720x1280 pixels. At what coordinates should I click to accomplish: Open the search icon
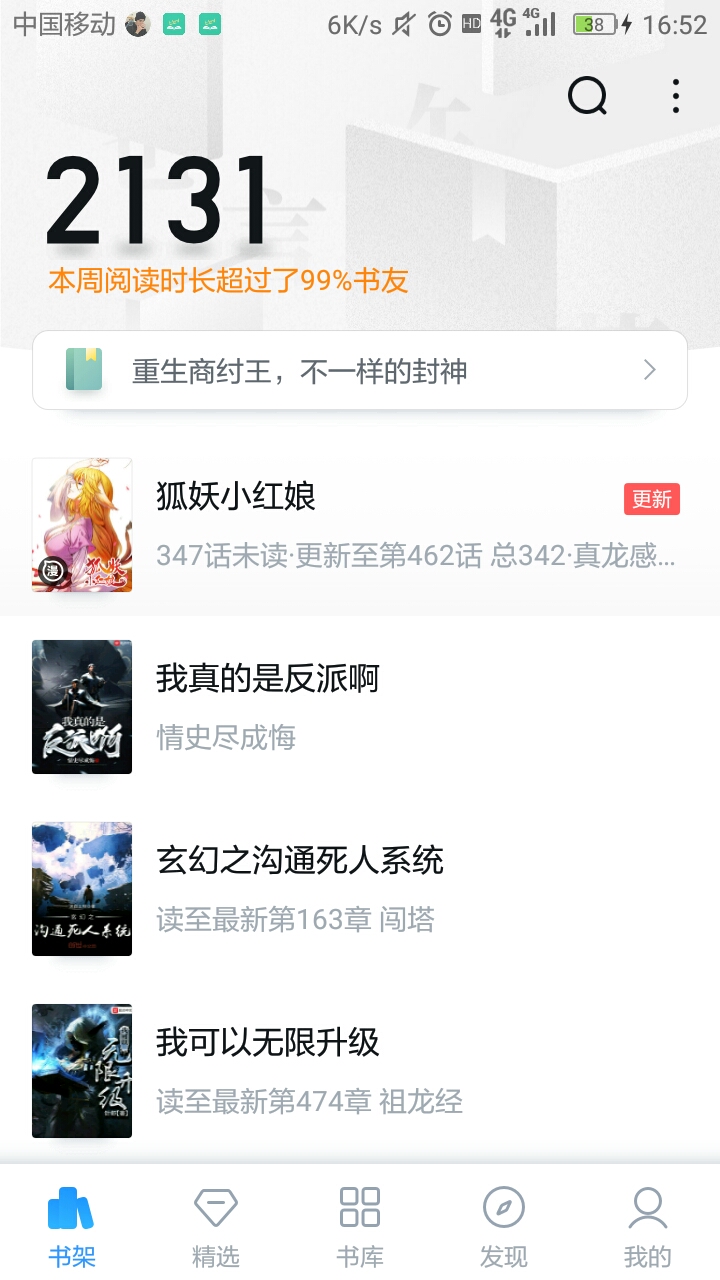click(587, 96)
